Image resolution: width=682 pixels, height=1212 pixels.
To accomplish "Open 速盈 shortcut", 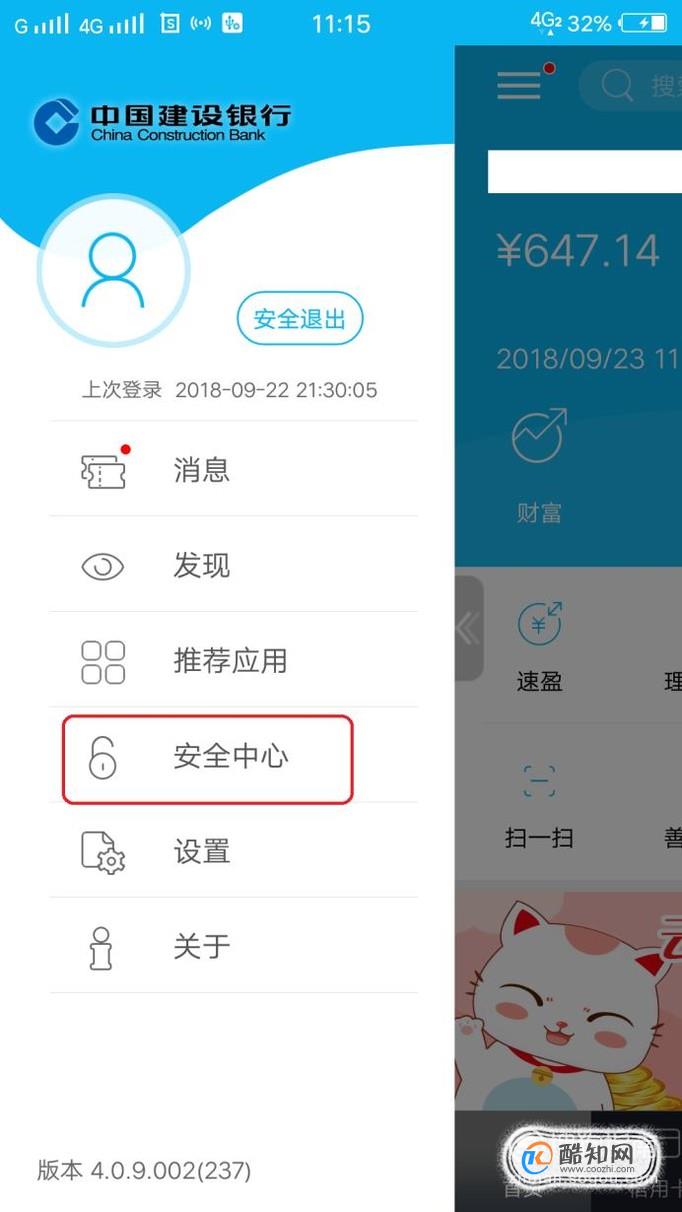I will coord(539,648).
